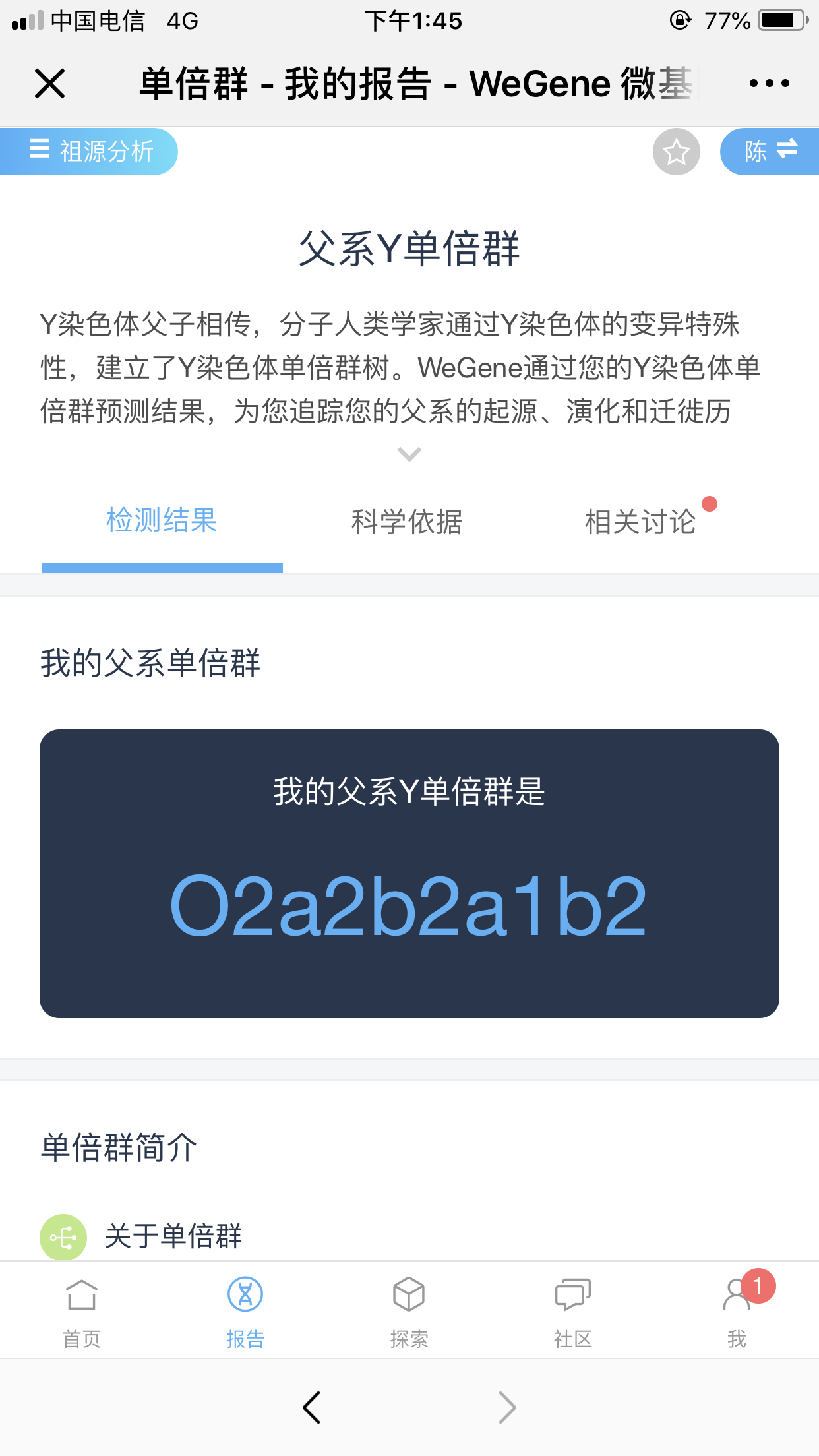Open the three-dot overflow menu
The height and width of the screenshot is (1456, 819).
[769, 84]
